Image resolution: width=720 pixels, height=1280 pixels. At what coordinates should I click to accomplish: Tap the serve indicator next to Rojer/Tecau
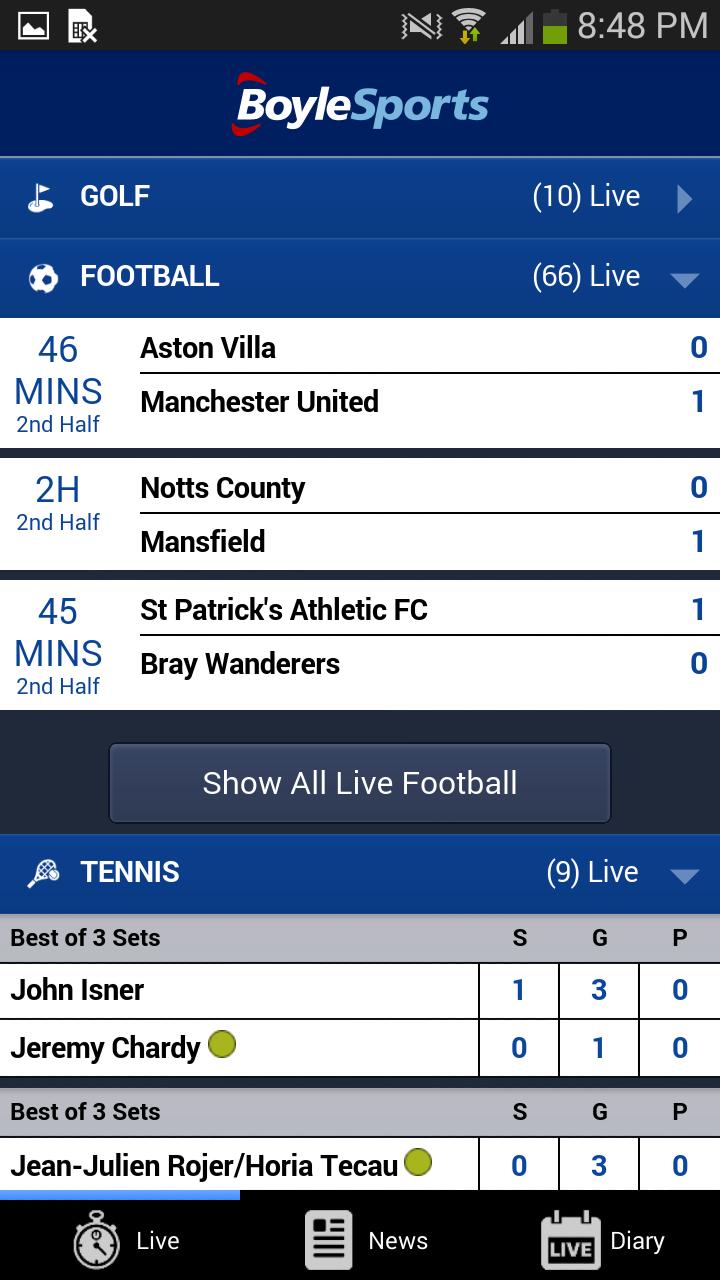pos(418,1162)
